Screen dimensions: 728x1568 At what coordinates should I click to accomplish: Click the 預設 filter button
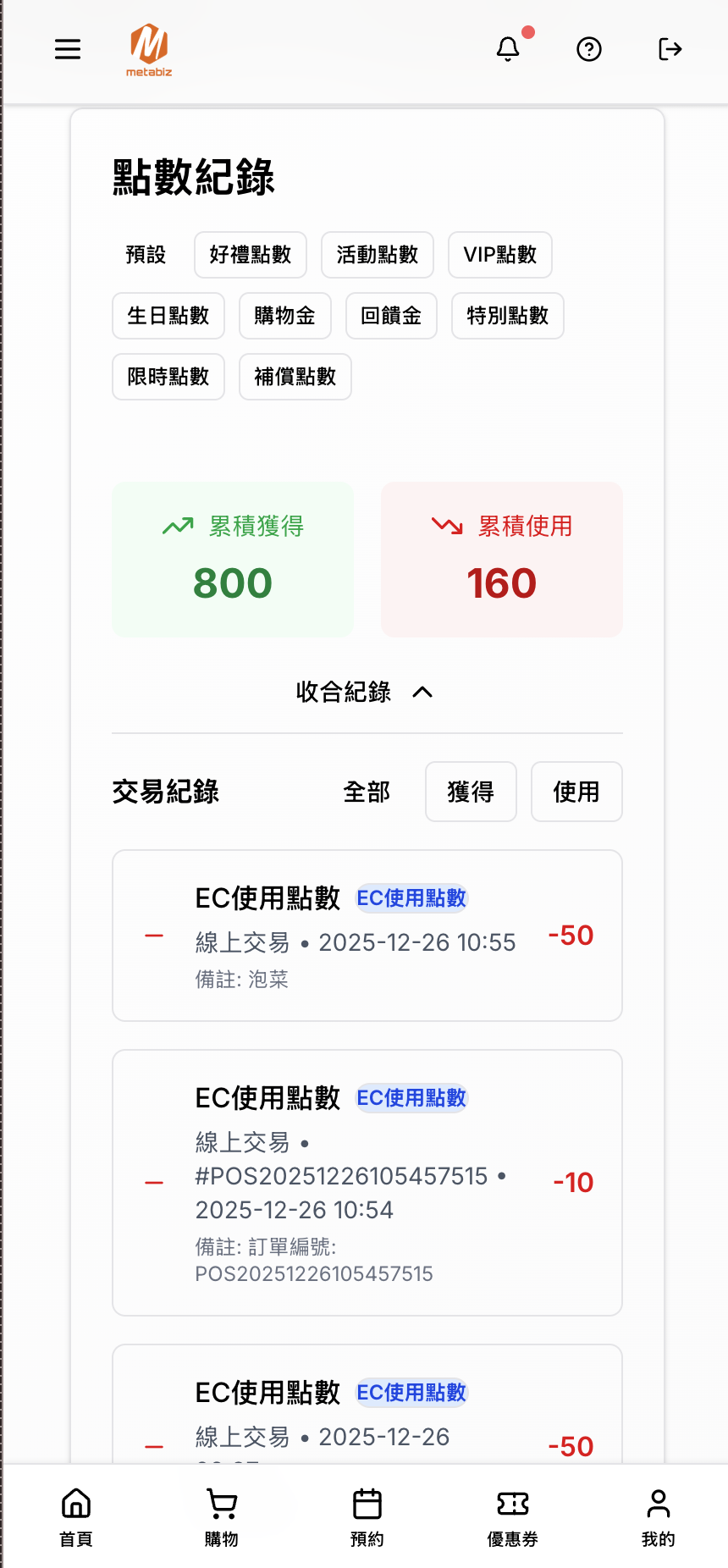(x=144, y=255)
